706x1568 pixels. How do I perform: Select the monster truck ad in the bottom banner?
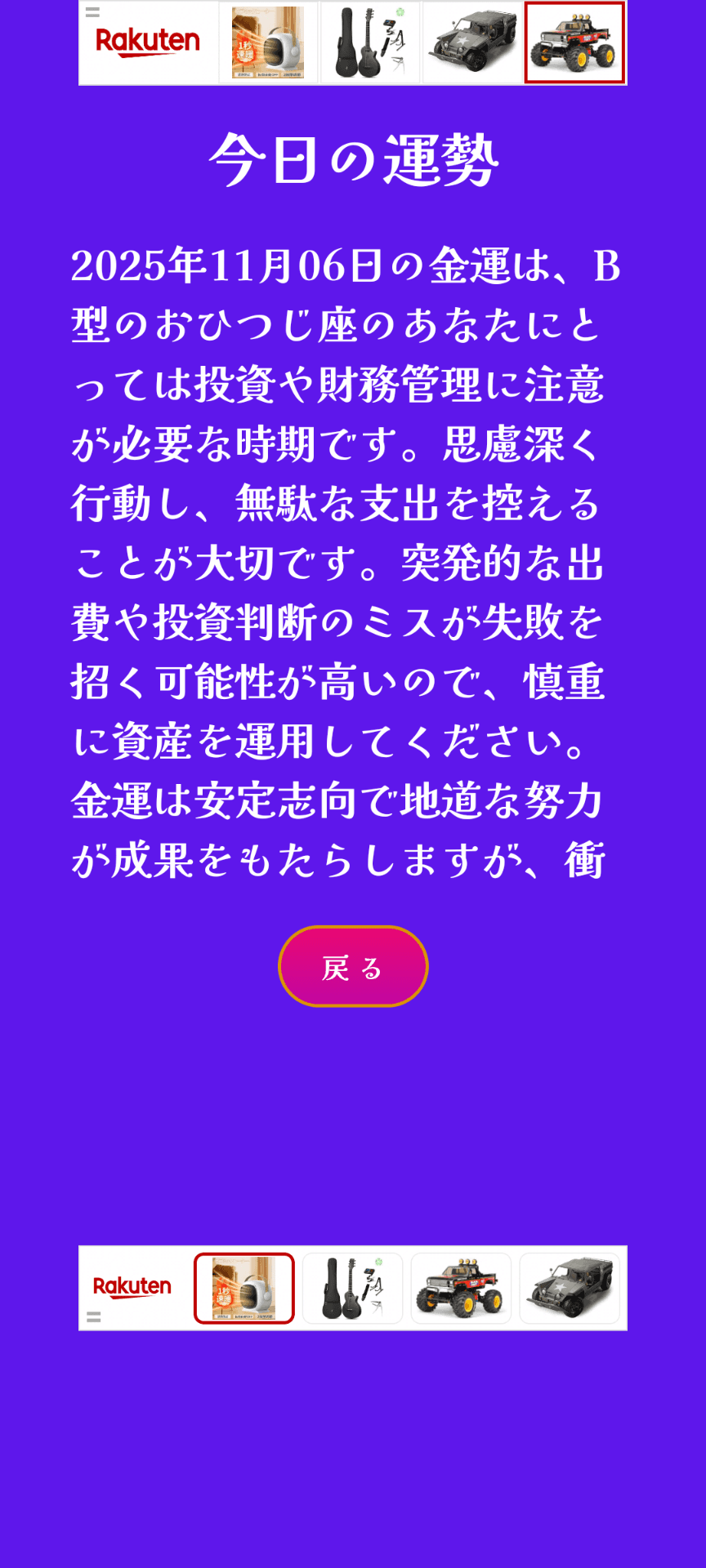[462, 1288]
